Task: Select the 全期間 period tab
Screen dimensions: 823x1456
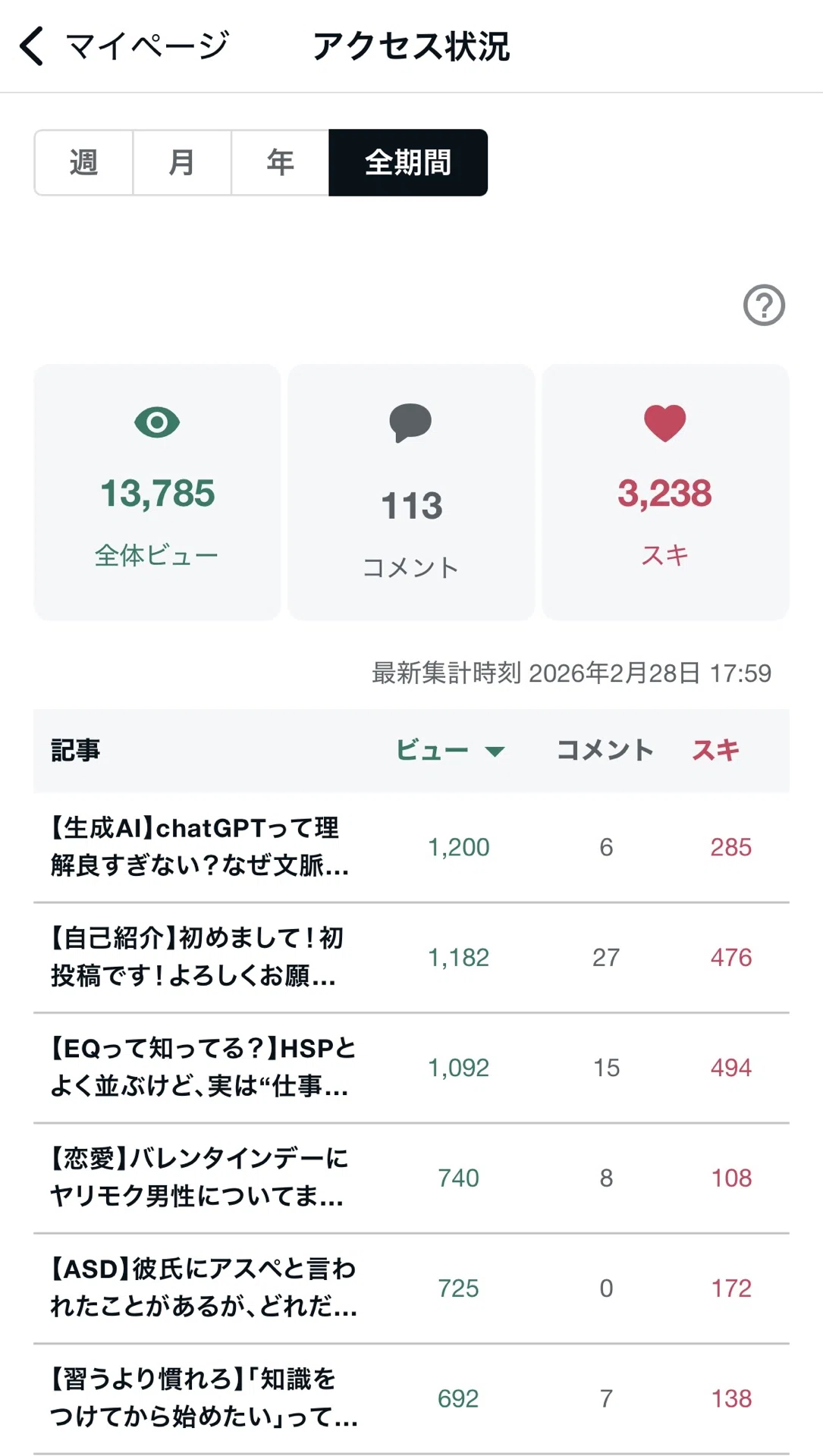Action: [x=408, y=162]
